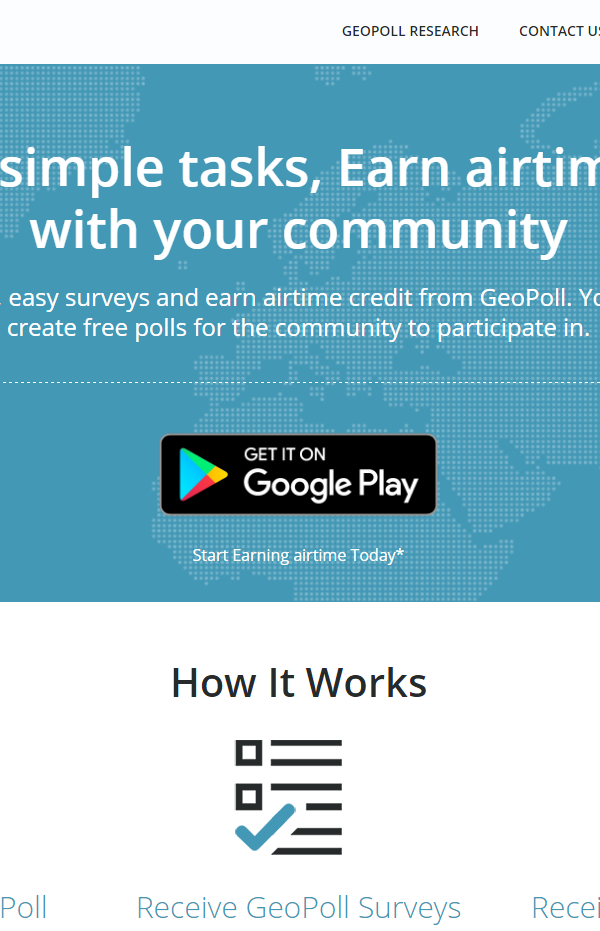
Task: Go to the Contact Us page
Action: coord(559,31)
